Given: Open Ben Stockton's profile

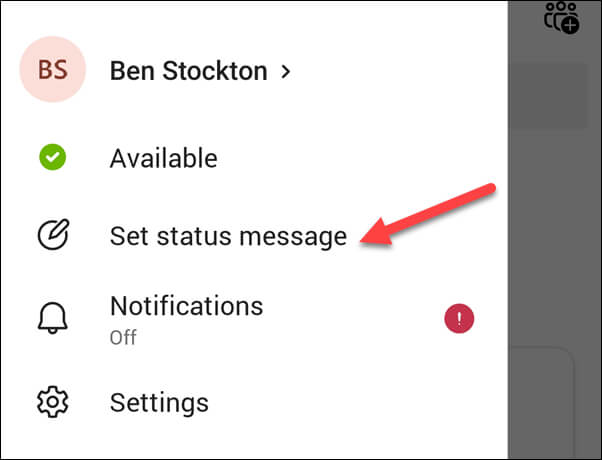Looking at the screenshot, I should [x=199, y=72].
